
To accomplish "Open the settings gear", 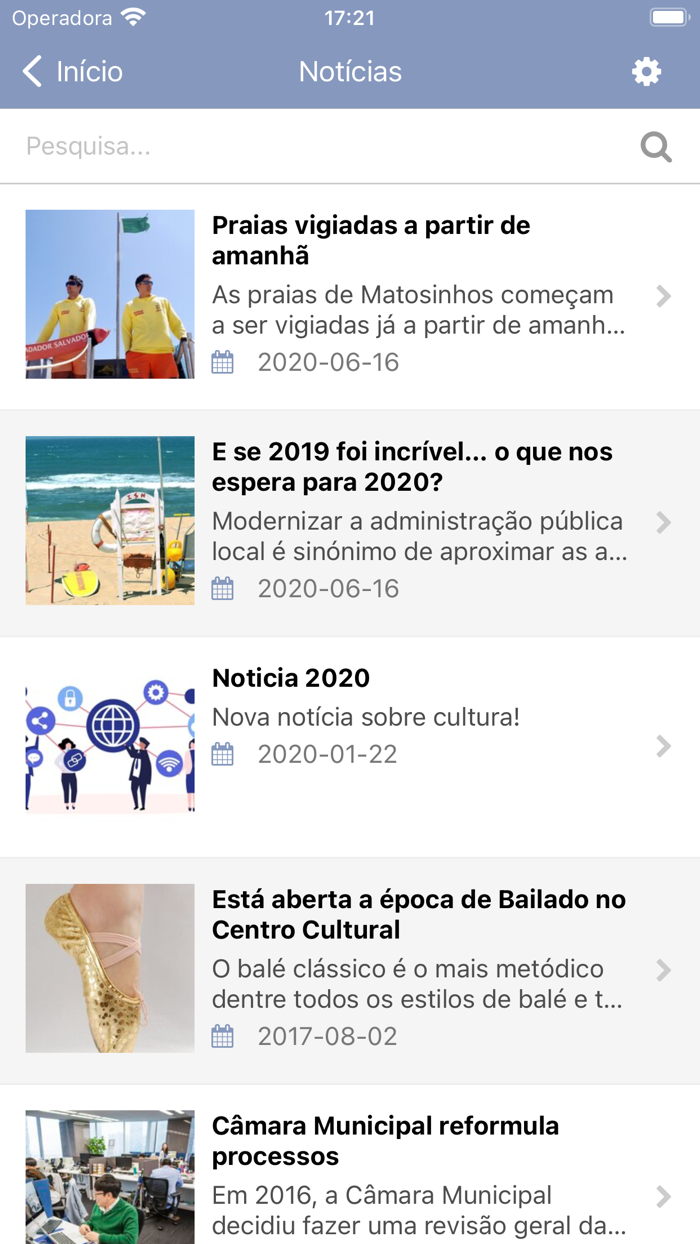I will [646, 72].
